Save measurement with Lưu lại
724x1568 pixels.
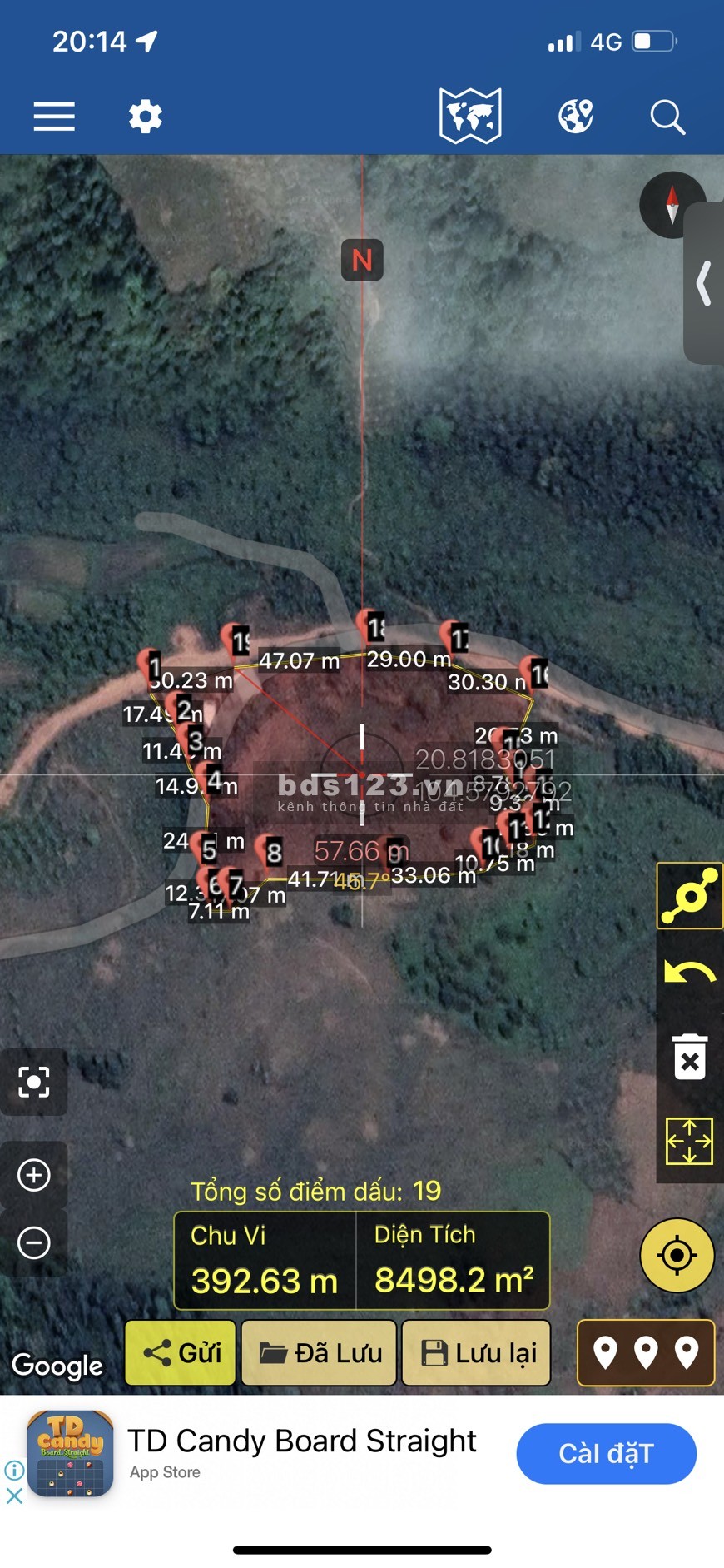tap(477, 1352)
